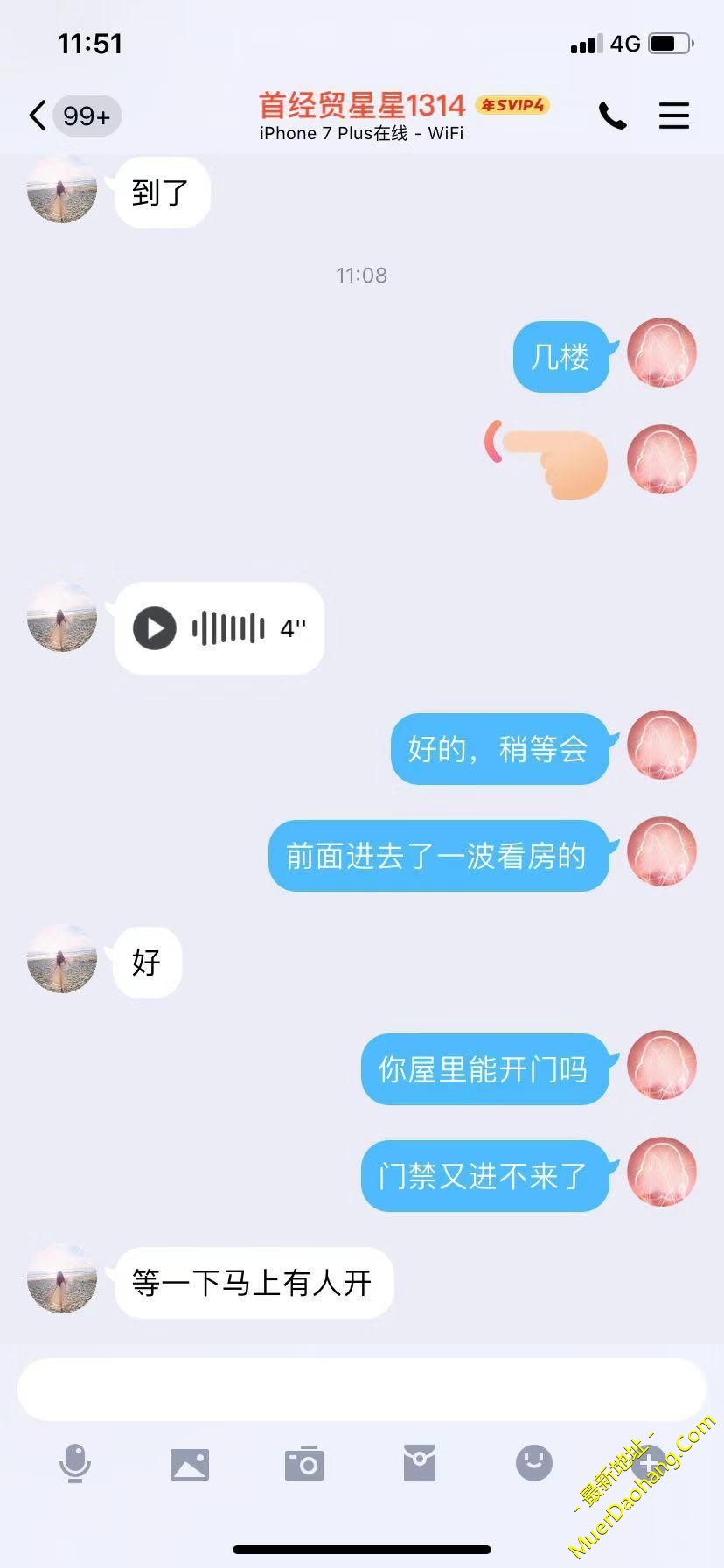Send a red packet
724x1568 pixels.
pyautogui.click(x=420, y=1463)
